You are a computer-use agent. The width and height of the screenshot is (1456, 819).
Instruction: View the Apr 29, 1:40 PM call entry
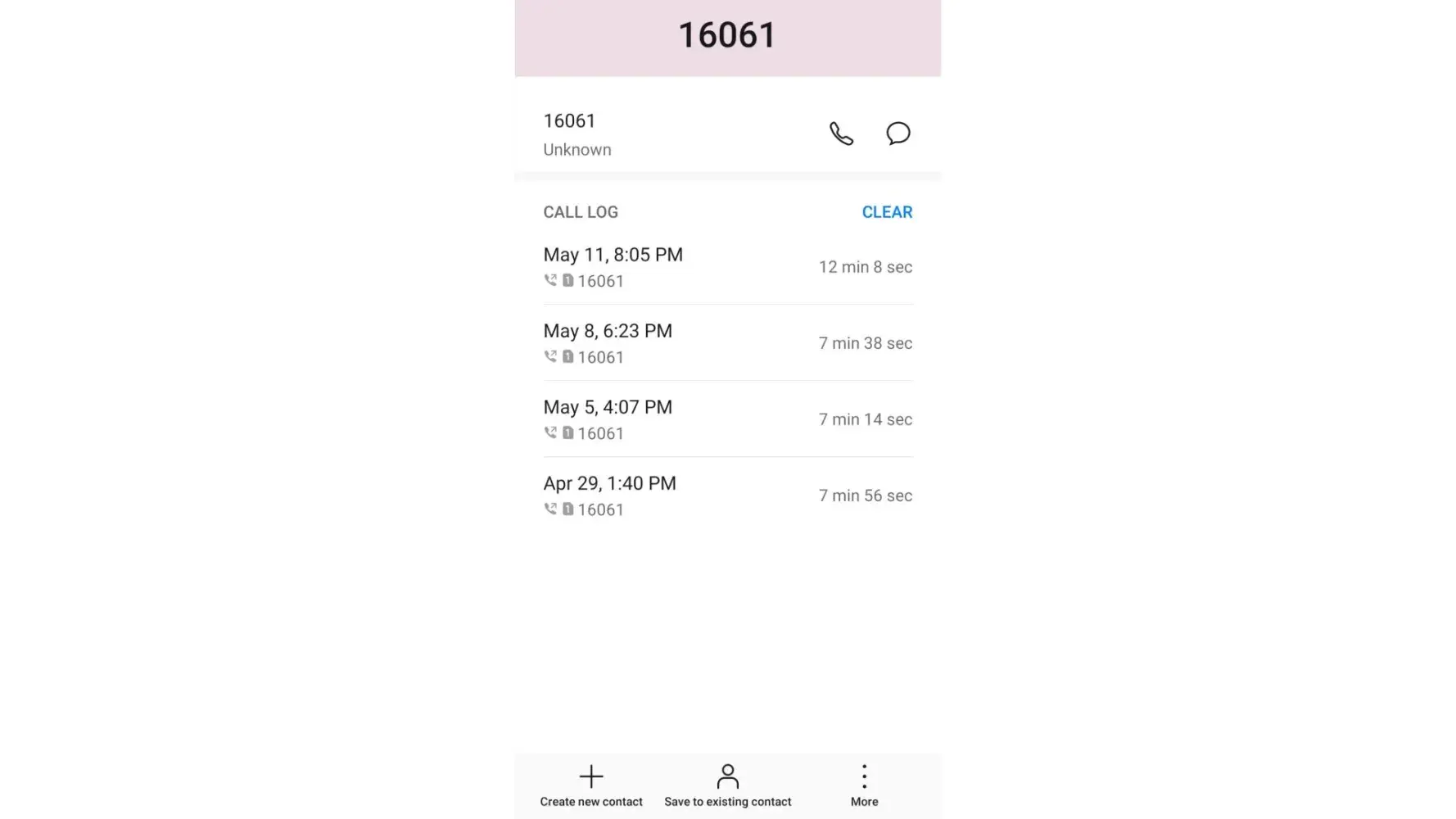[727, 495]
